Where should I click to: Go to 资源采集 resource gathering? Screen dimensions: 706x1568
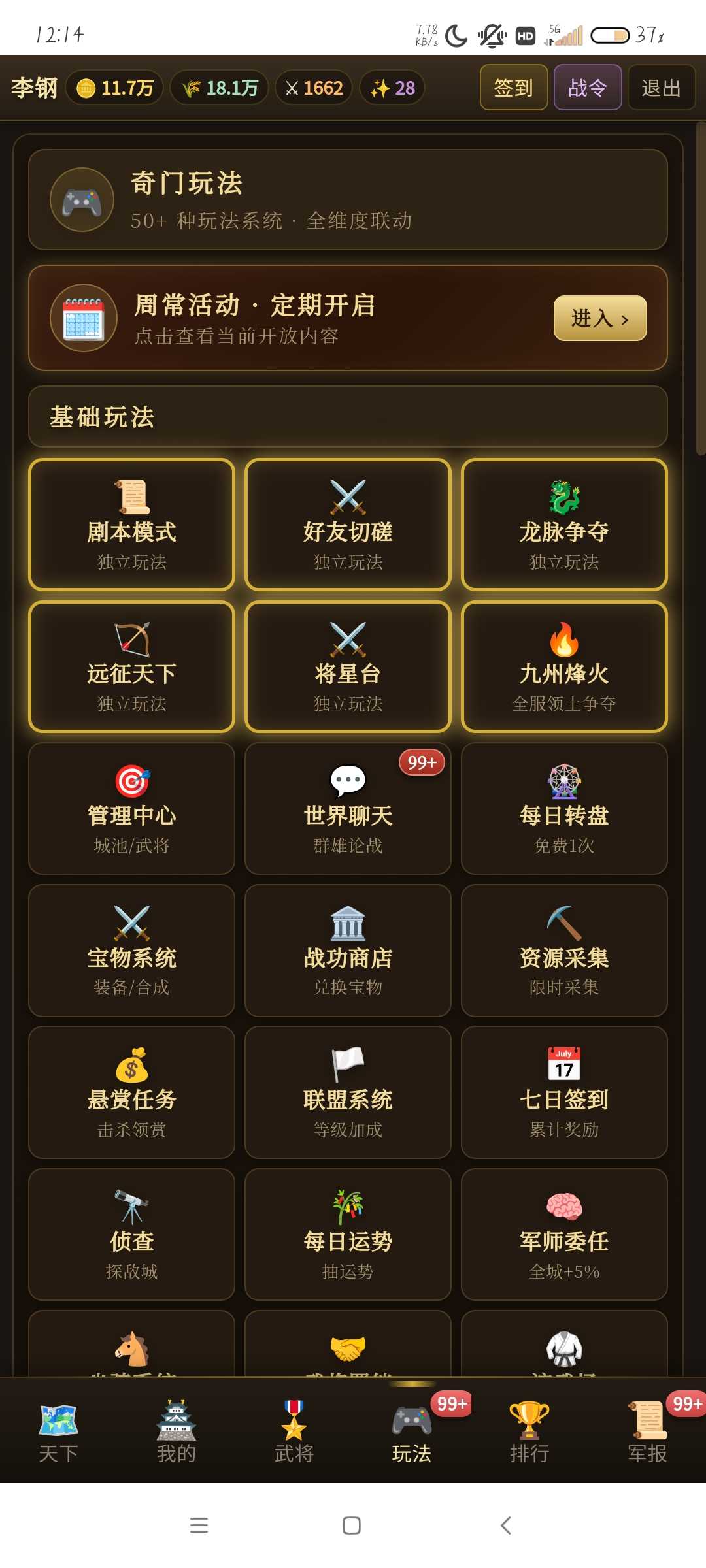[x=564, y=951]
